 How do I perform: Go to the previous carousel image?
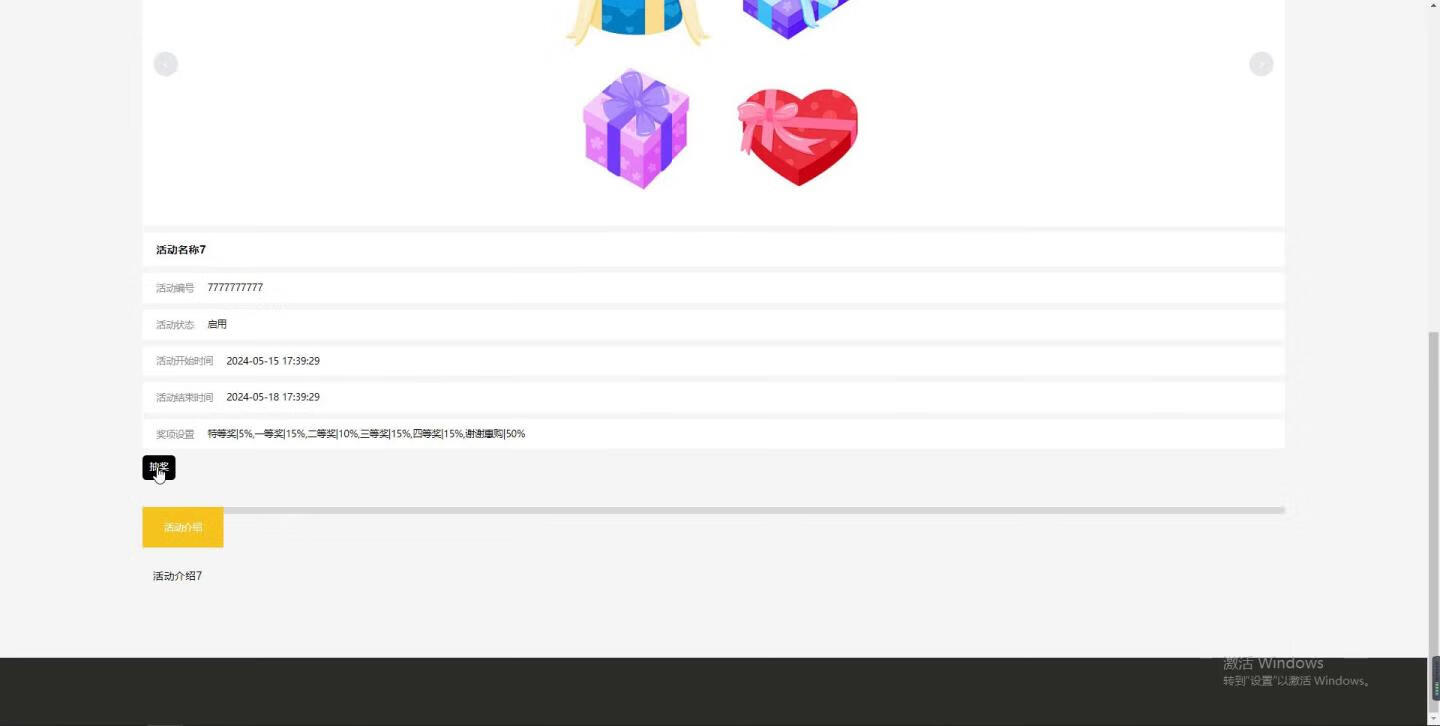(166, 64)
